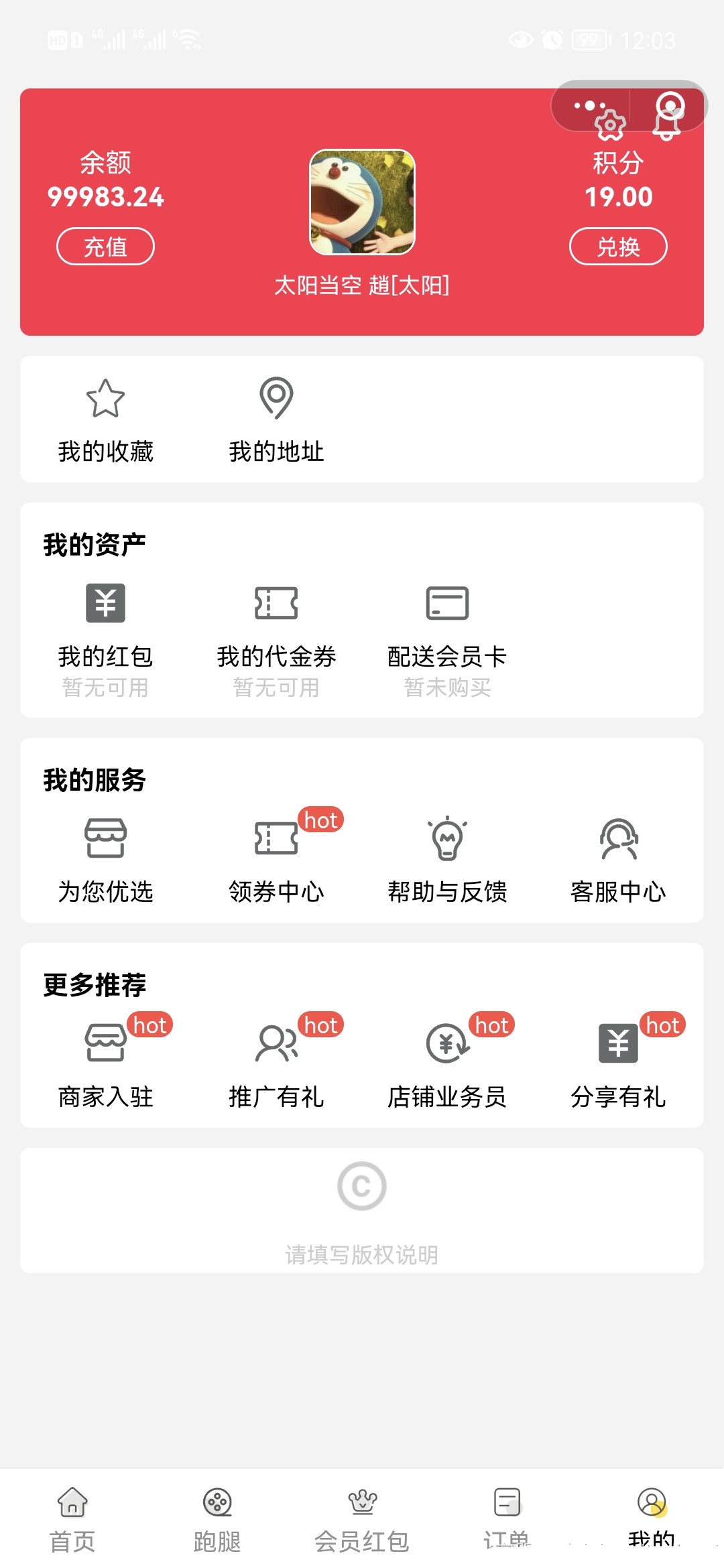The image size is (724, 1568).
Task: Open 我的收藏 favorites
Action: 105,420
